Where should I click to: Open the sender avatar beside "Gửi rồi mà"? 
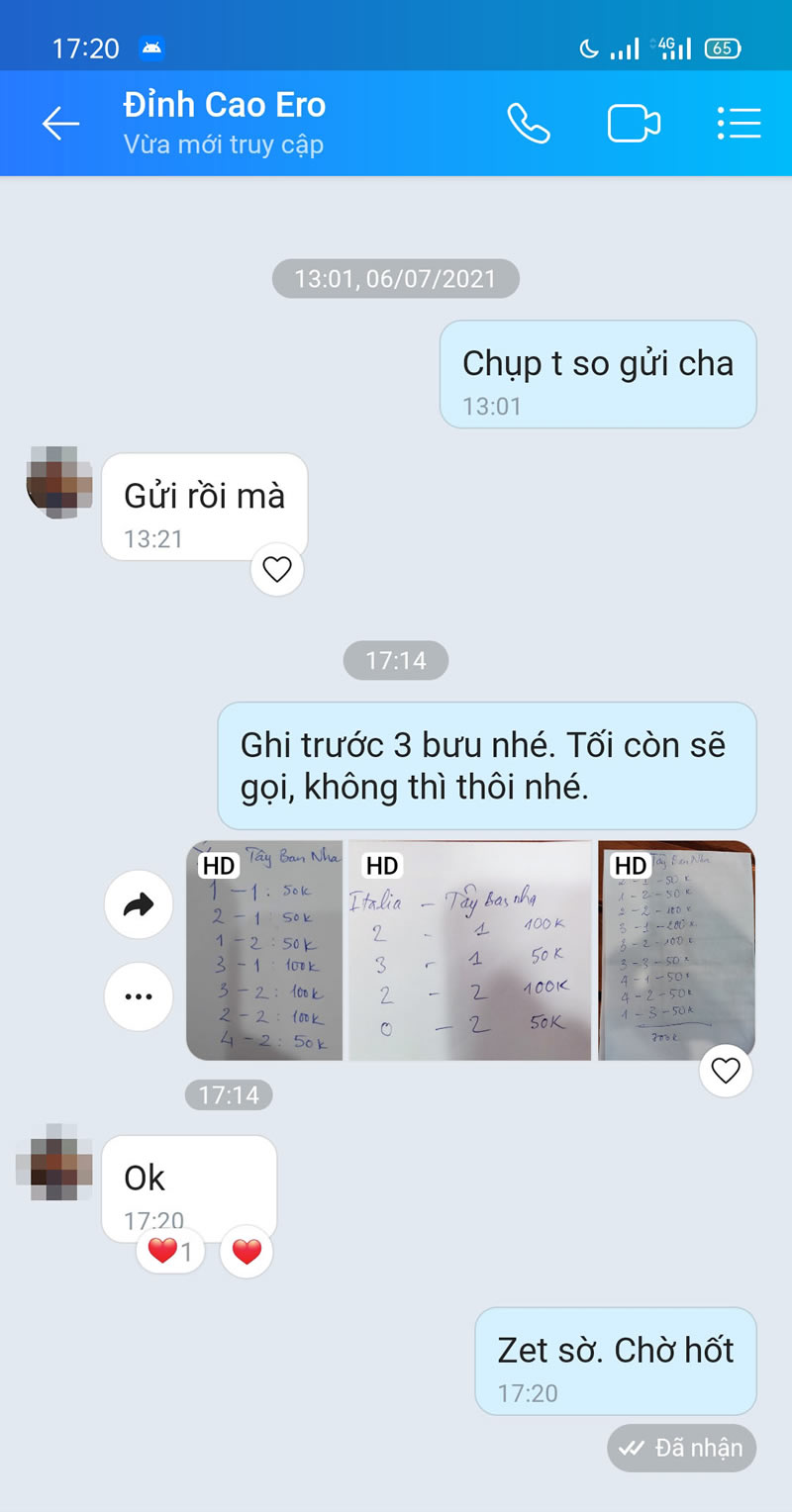pyautogui.click(x=59, y=481)
